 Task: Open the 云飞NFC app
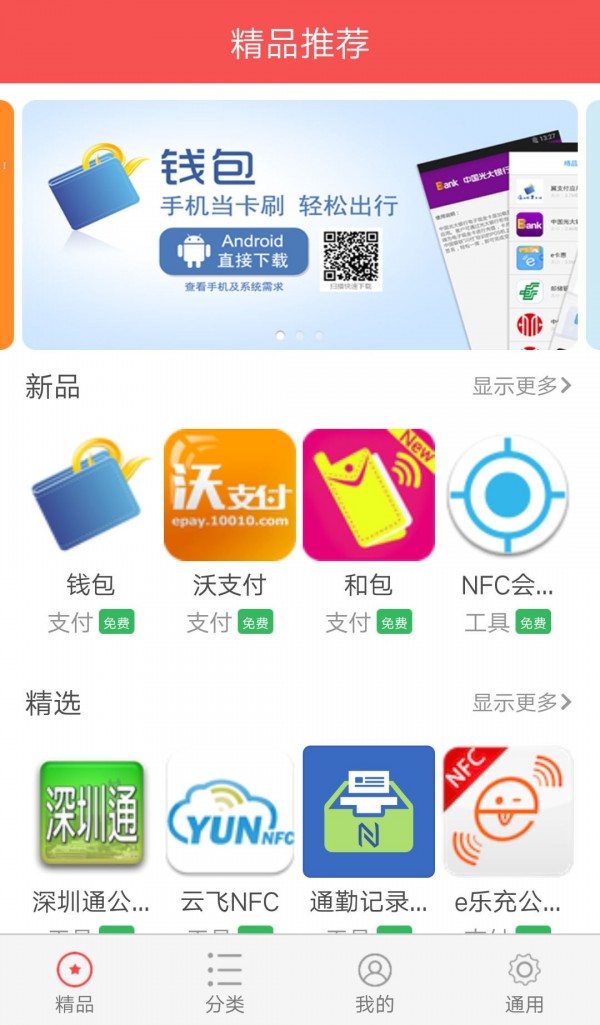230,812
